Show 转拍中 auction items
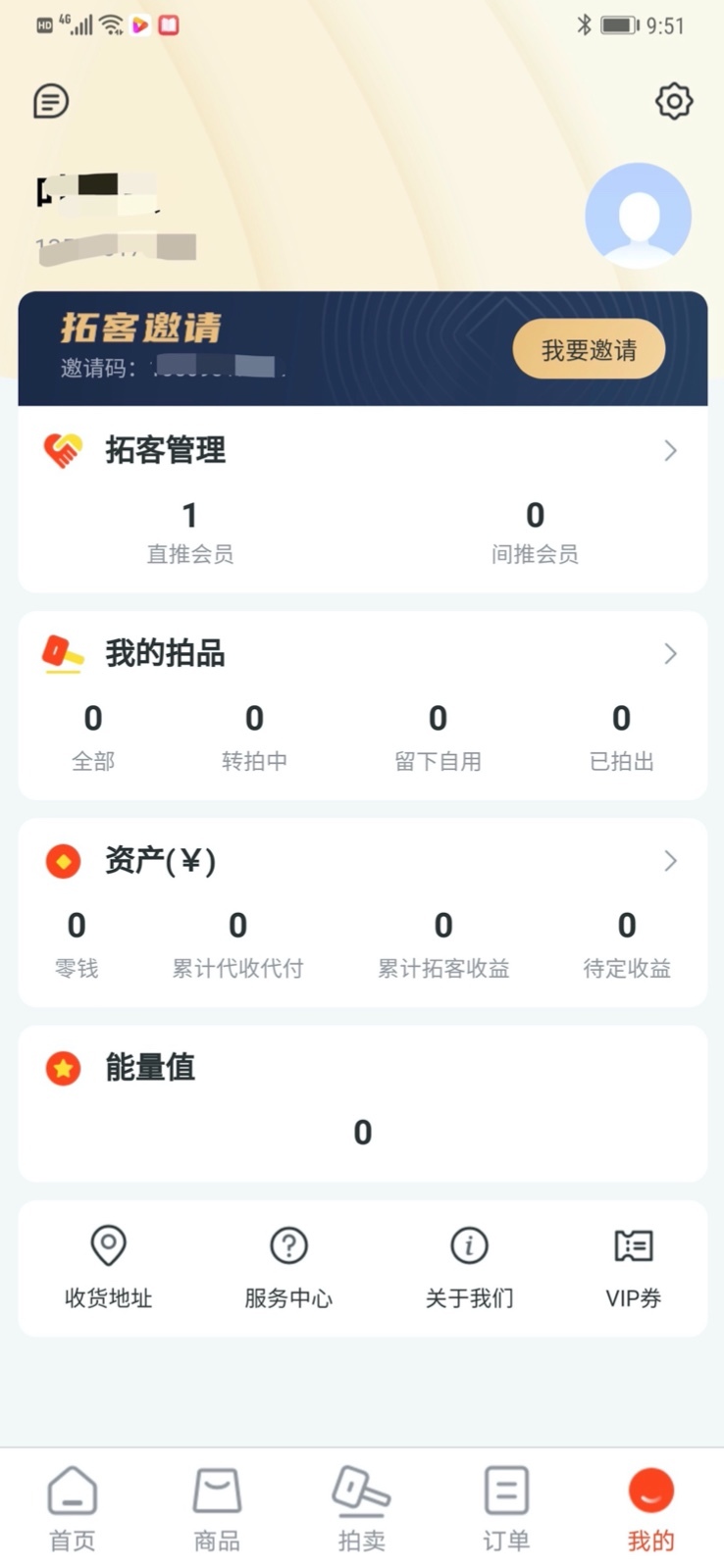The image size is (724, 1568). 254,736
